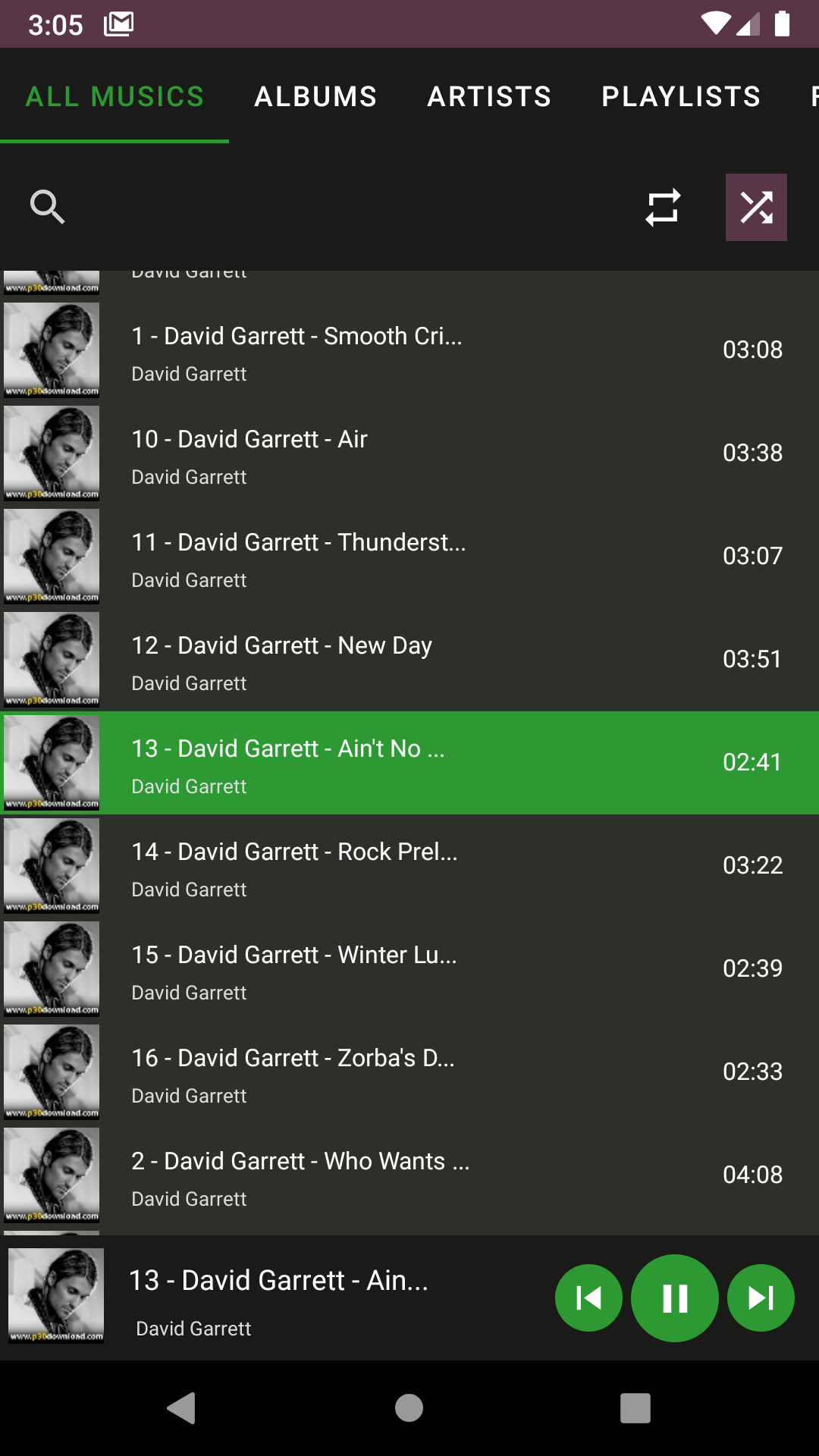Tap the home navigation circle icon
The image size is (819, 1456).
[x=409, y=1404]
